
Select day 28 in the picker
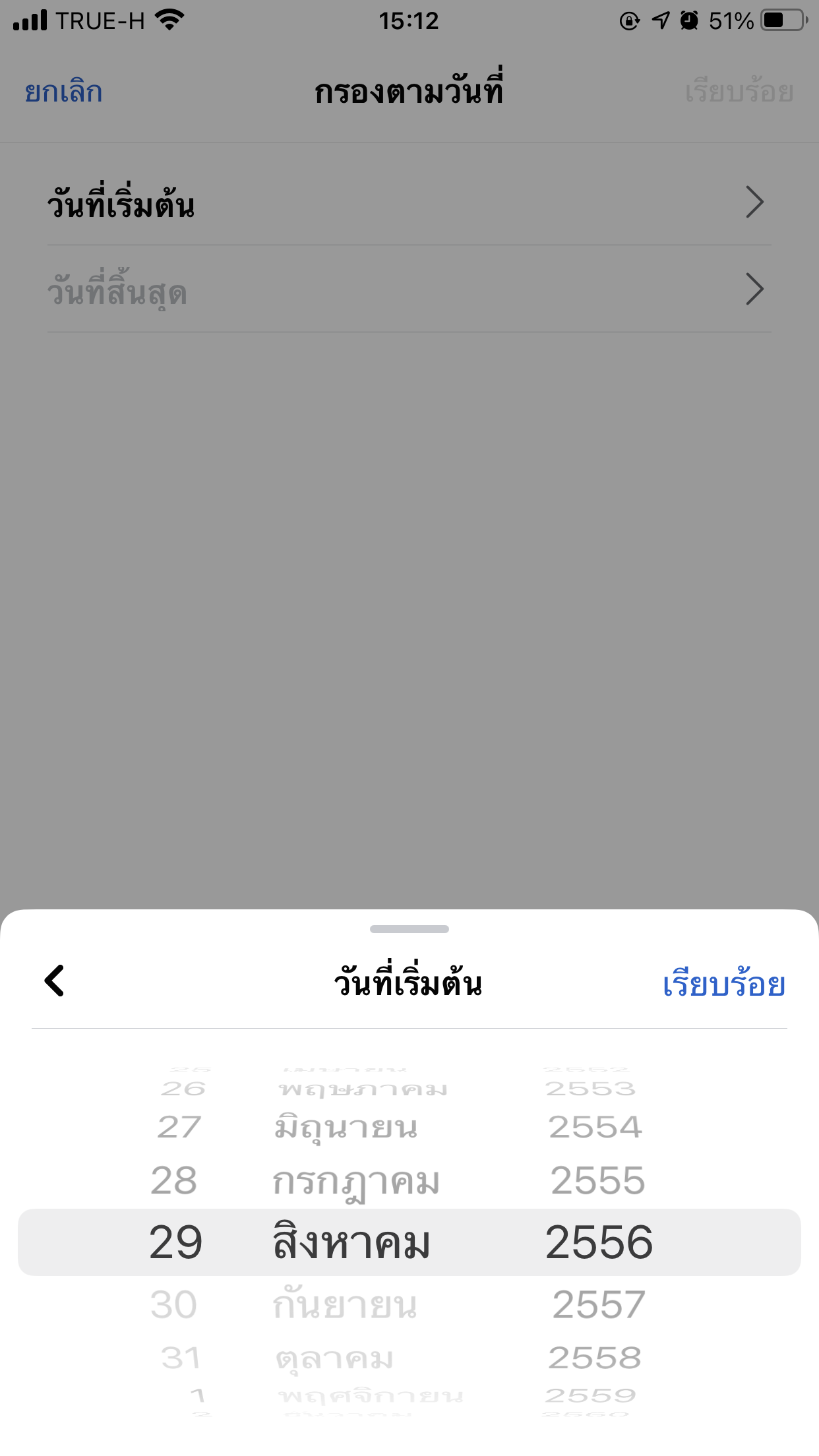(x=174, y=1180)
